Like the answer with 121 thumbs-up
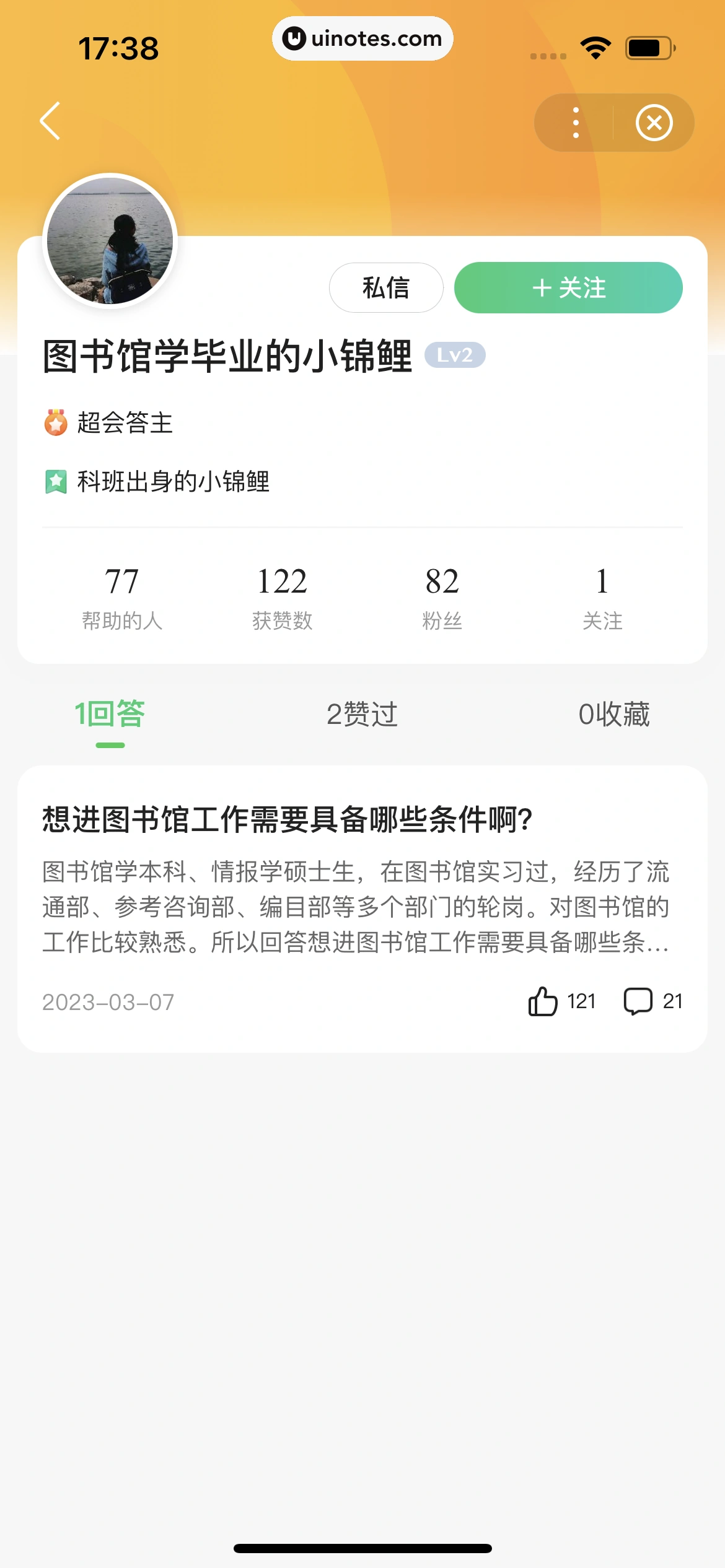This screenshot has width=725, height=1568. 543,1001
